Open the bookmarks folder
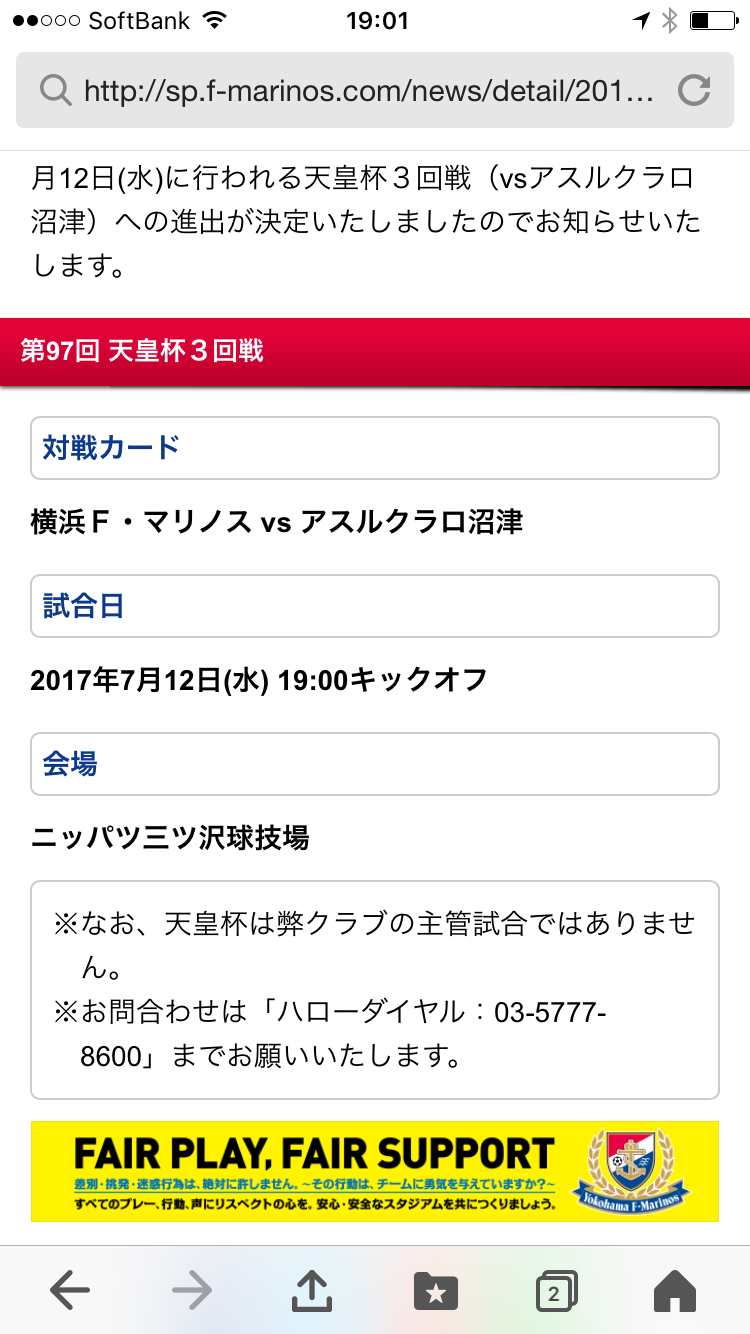 tap(435, 1291)
